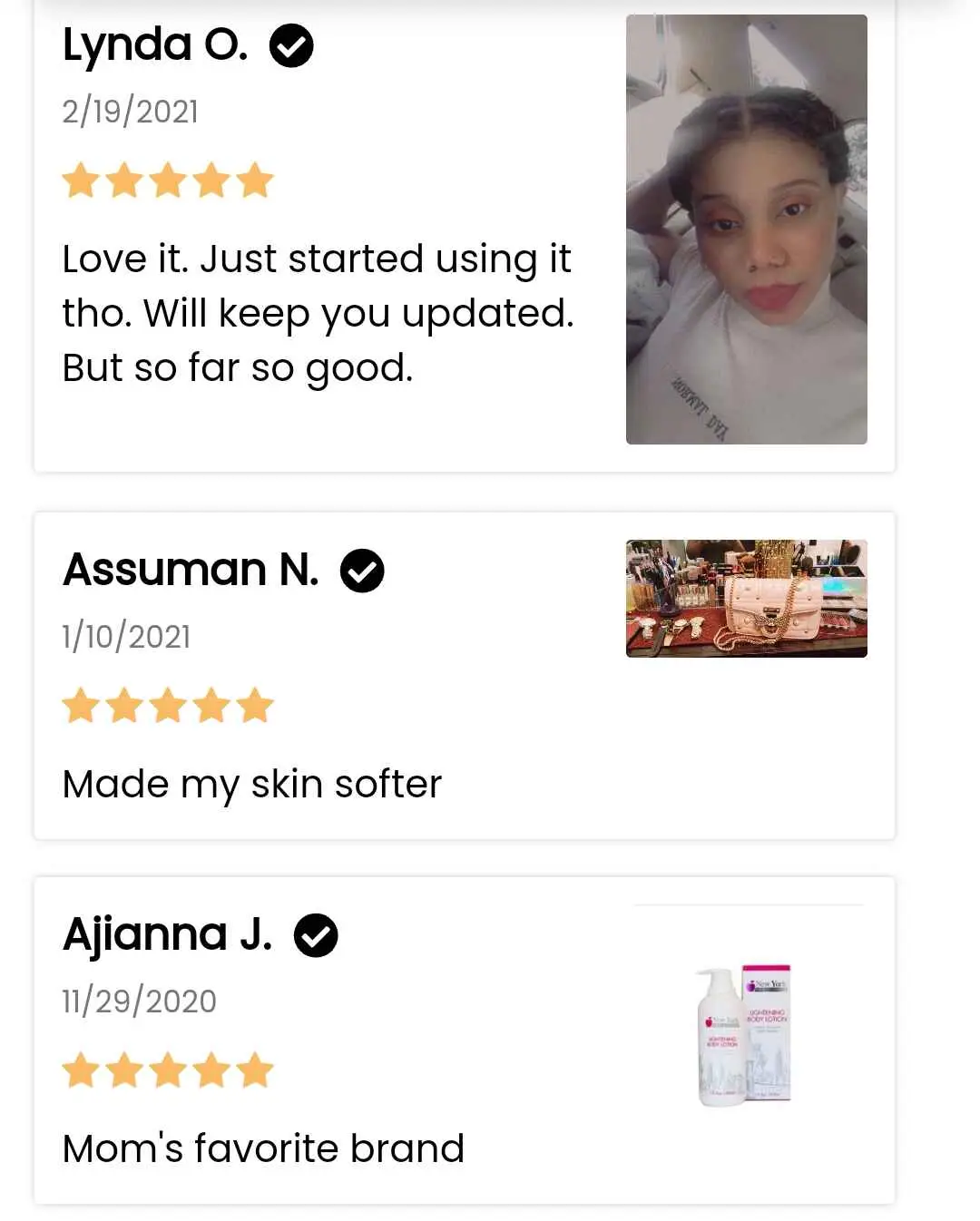Screen dimensions: 980x1221
Task: View the handbag photo in Assuman N.'s review
Action: tap(746, 599)
